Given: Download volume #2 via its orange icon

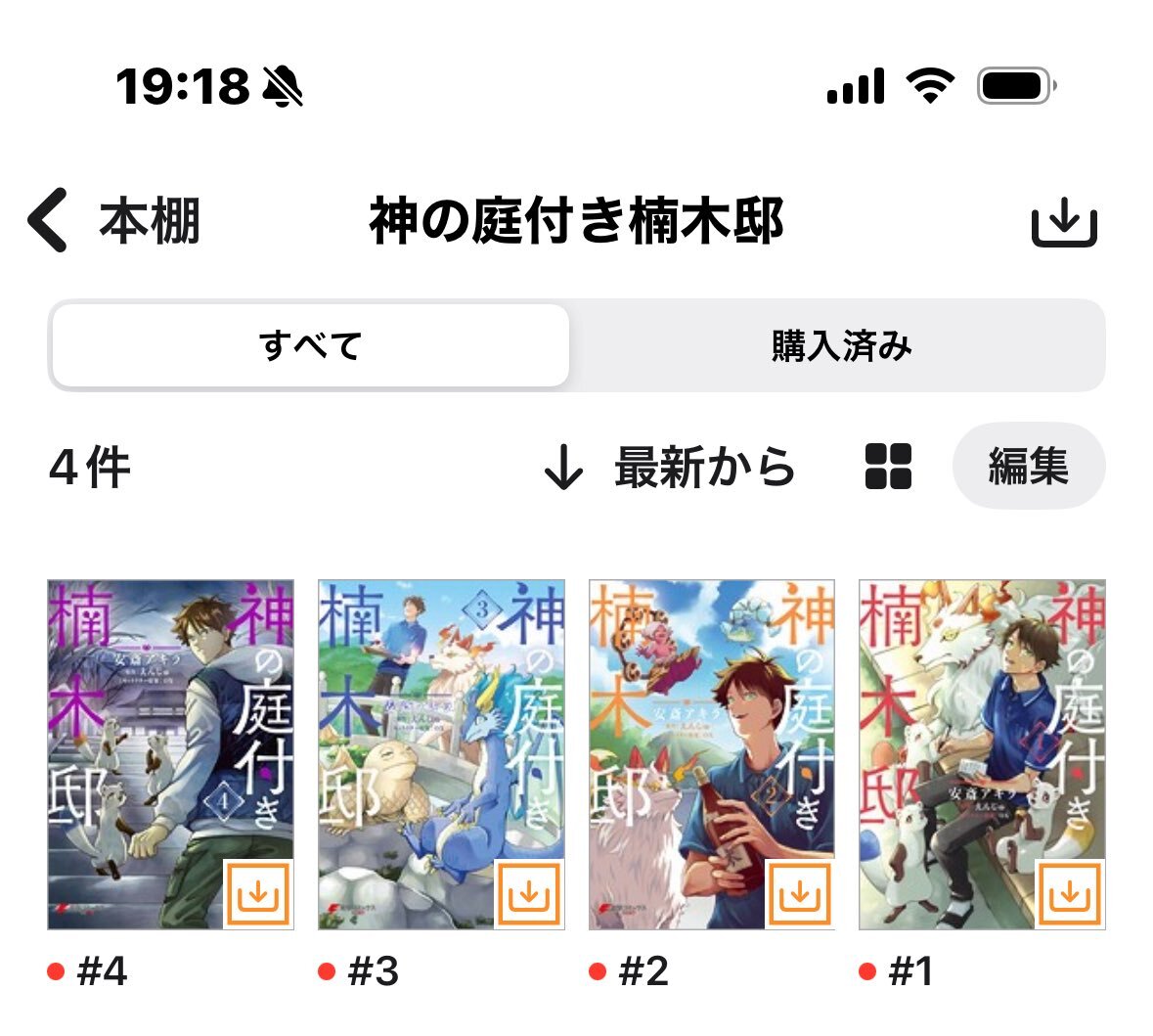Looking at the screenshot, I should pyautogui.click(x=800, y=893).
